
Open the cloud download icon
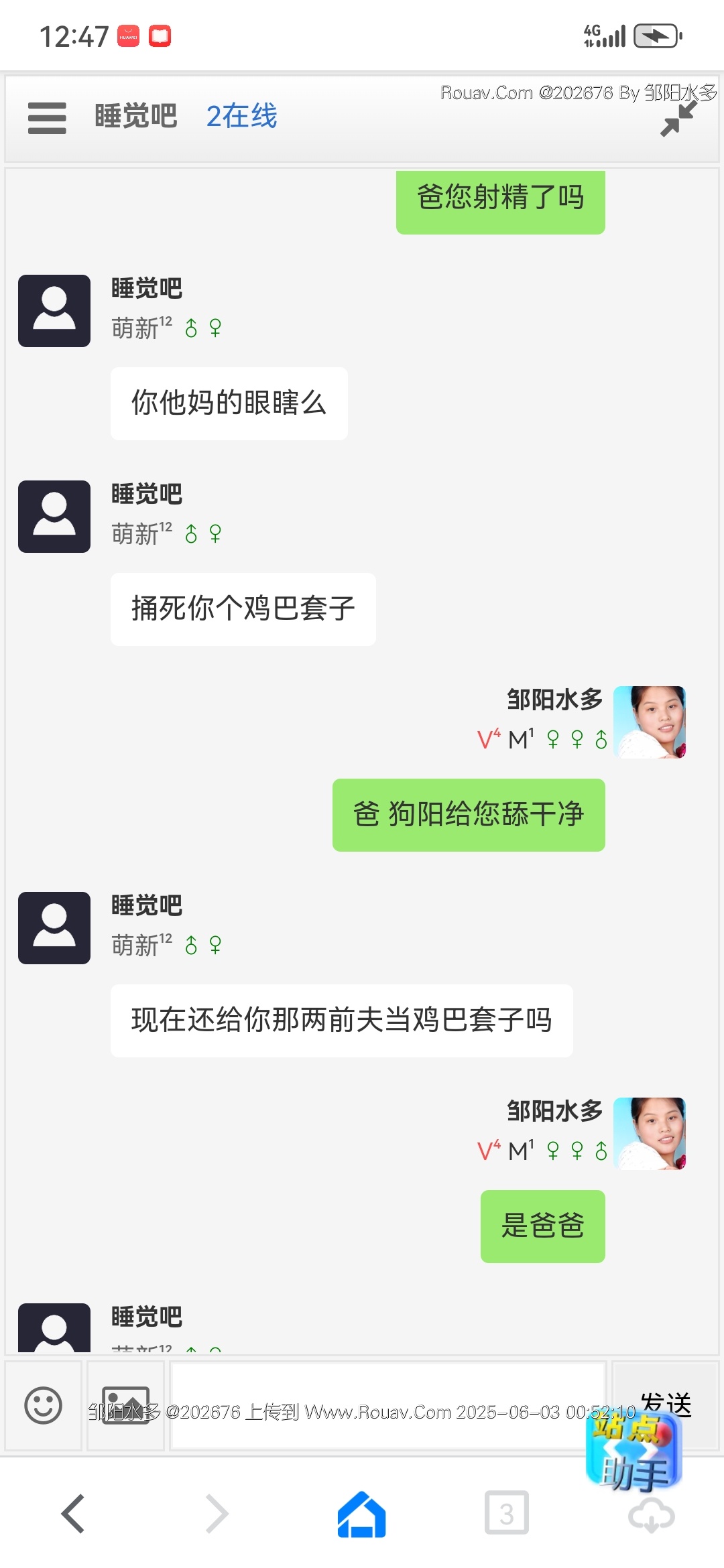tap(652, 1516)
